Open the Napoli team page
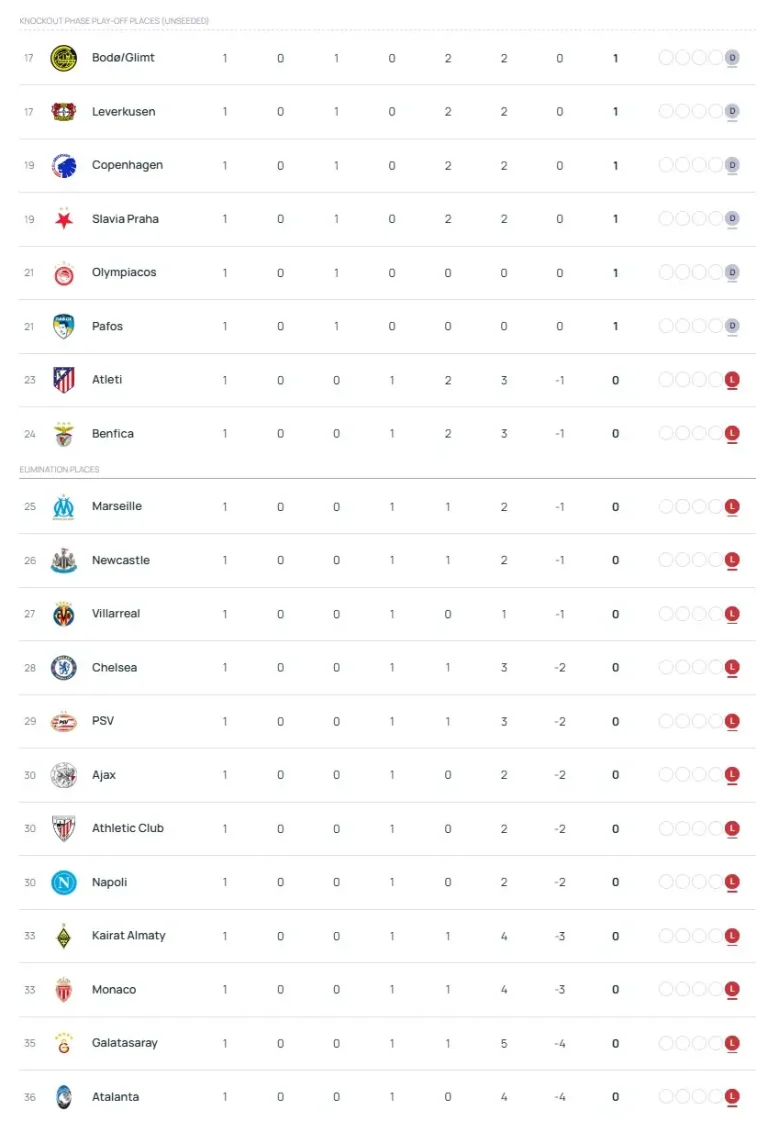 coord(109,883)
